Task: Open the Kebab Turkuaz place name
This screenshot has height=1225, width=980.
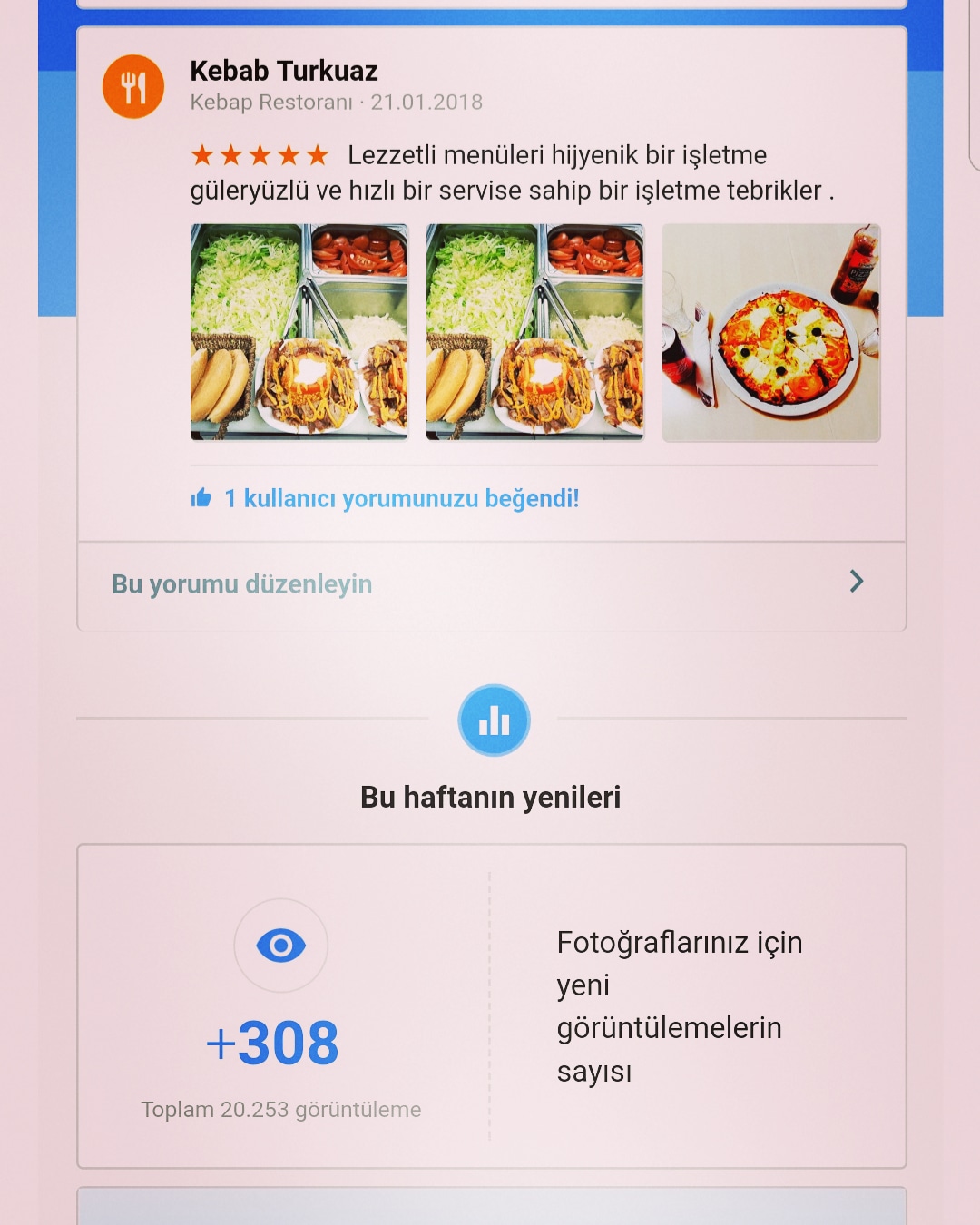Action: pos(283,71)
